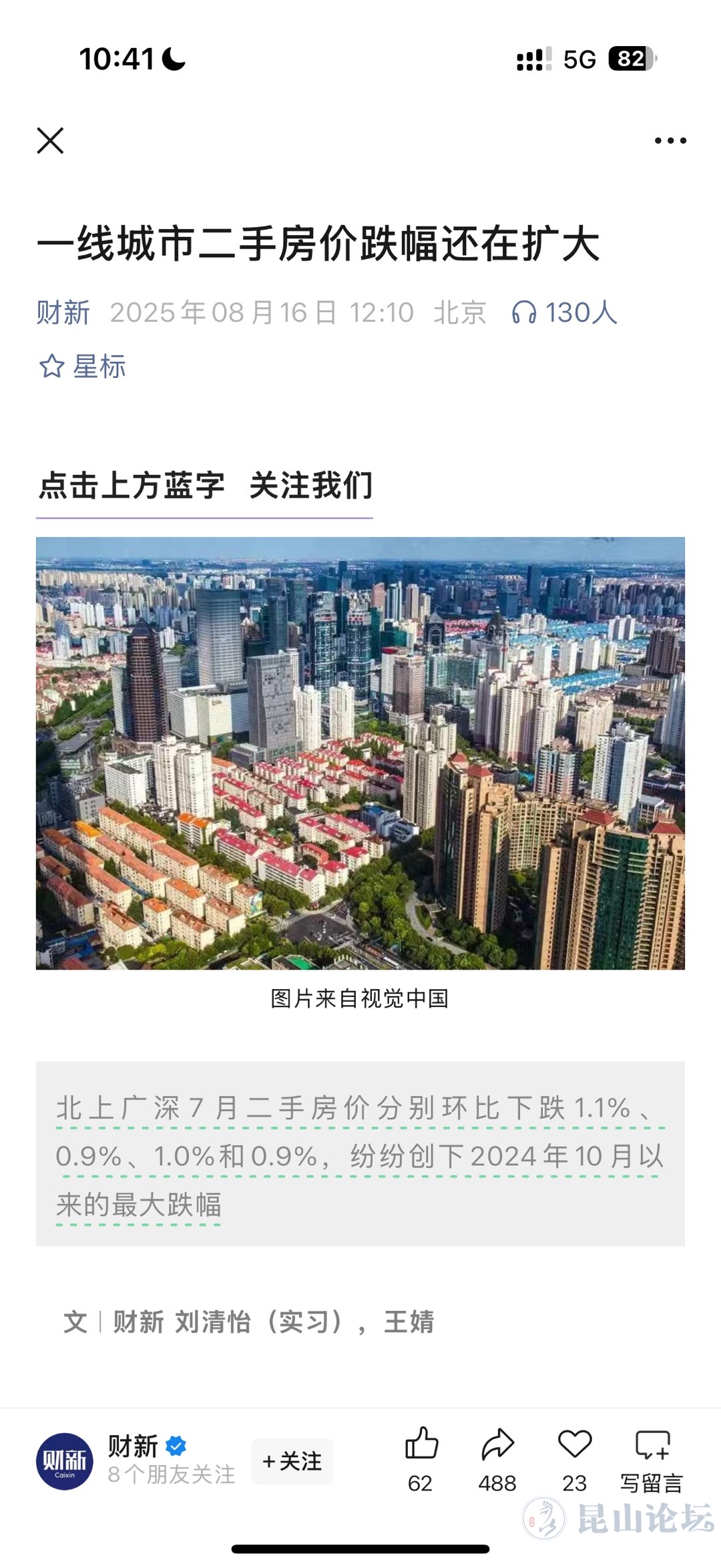This screenshot has height=1568, width=721.
Task: Open the three-dot overflow menu
Action: point(670,141)
